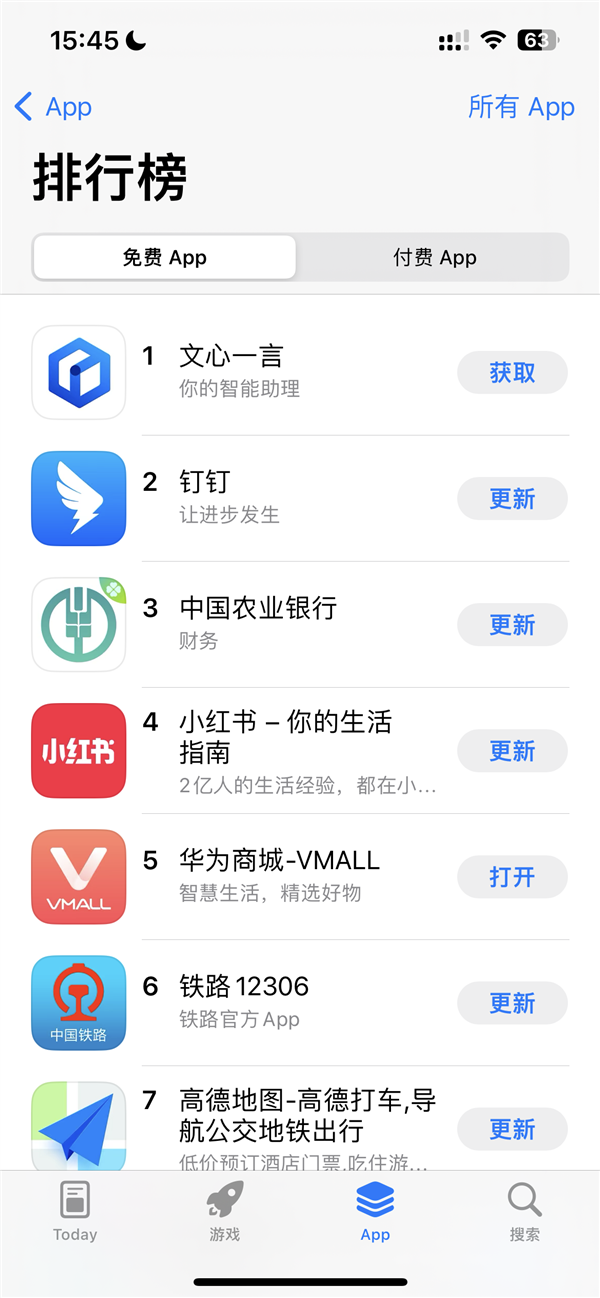The image size is (600, 1298).
Task: Switch to the Today tab
Action: pos(75,1211)
